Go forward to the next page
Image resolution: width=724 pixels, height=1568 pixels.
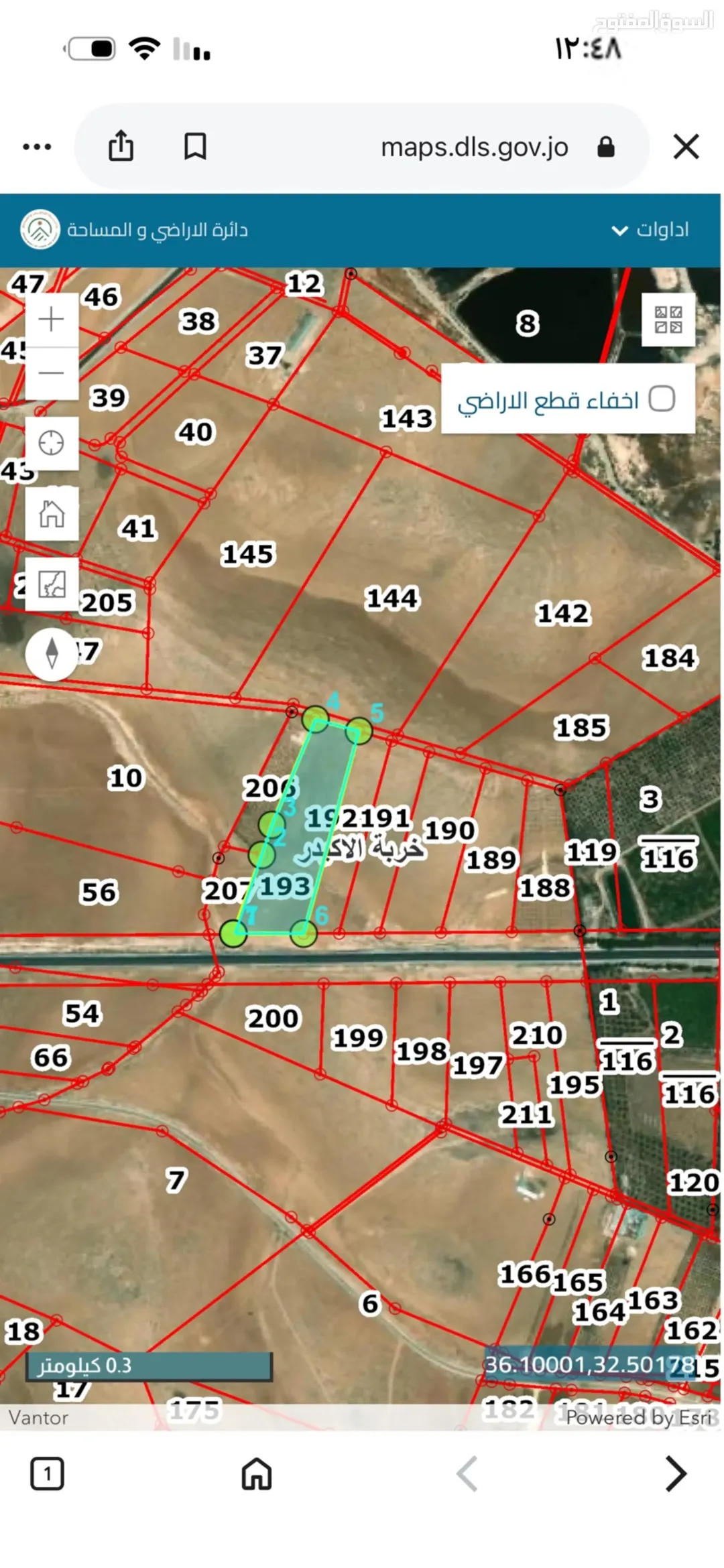pos(676,1474)
